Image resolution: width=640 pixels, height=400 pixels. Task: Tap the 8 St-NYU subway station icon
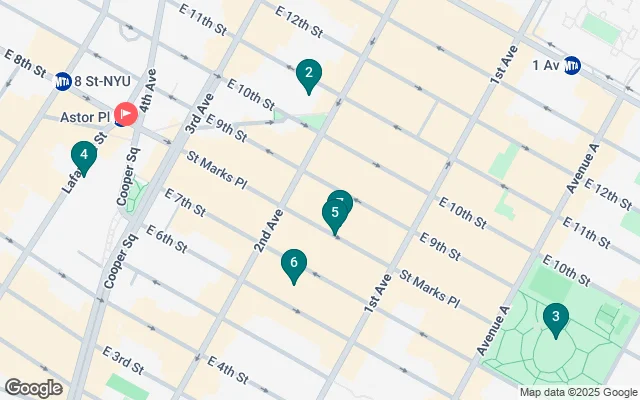pyautogui.click(x=62, y=80)
